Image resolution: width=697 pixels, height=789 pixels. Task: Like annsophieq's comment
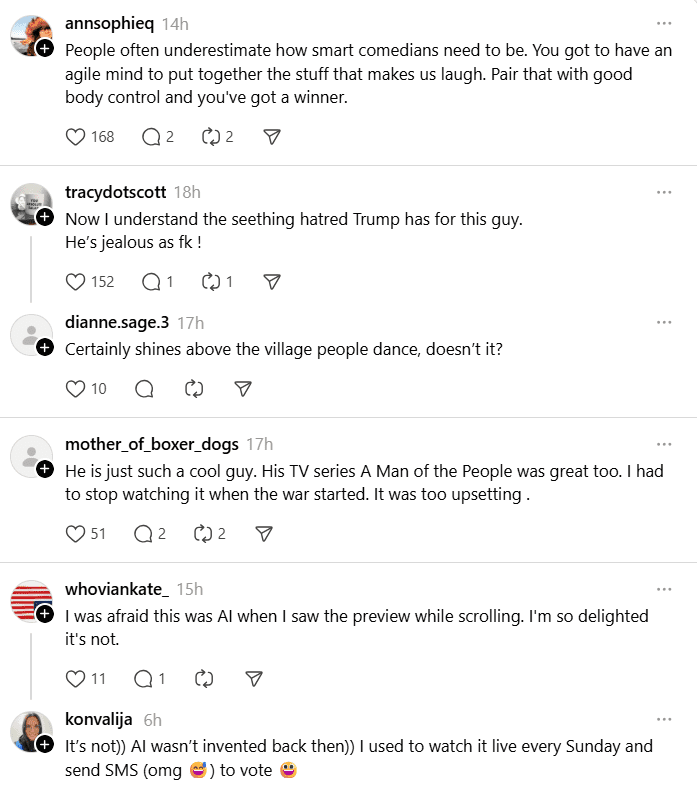(76, 137)
